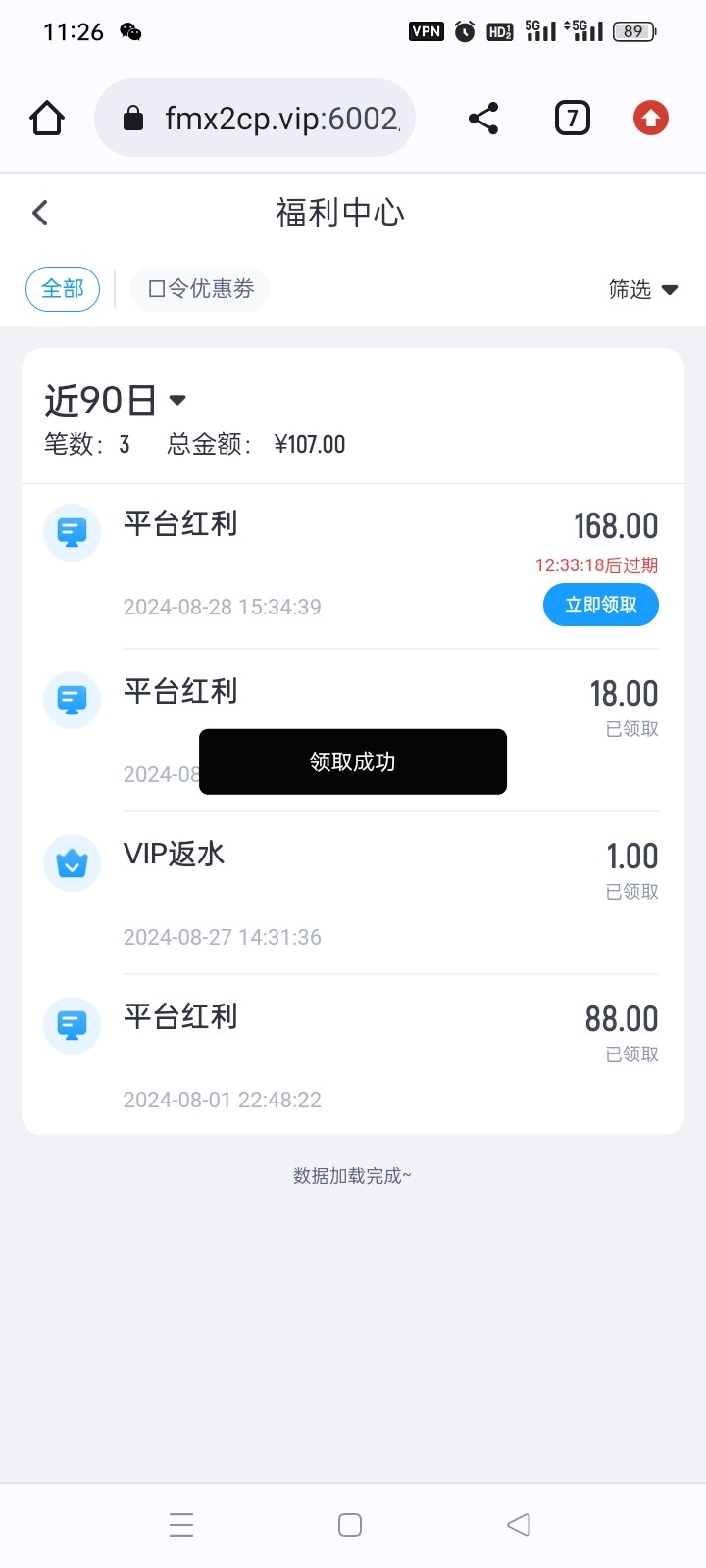The height and width of the screenshot is (1568, 706).
Task: Tap the red upload arrow icon
Action: click(x=650, y=119)
